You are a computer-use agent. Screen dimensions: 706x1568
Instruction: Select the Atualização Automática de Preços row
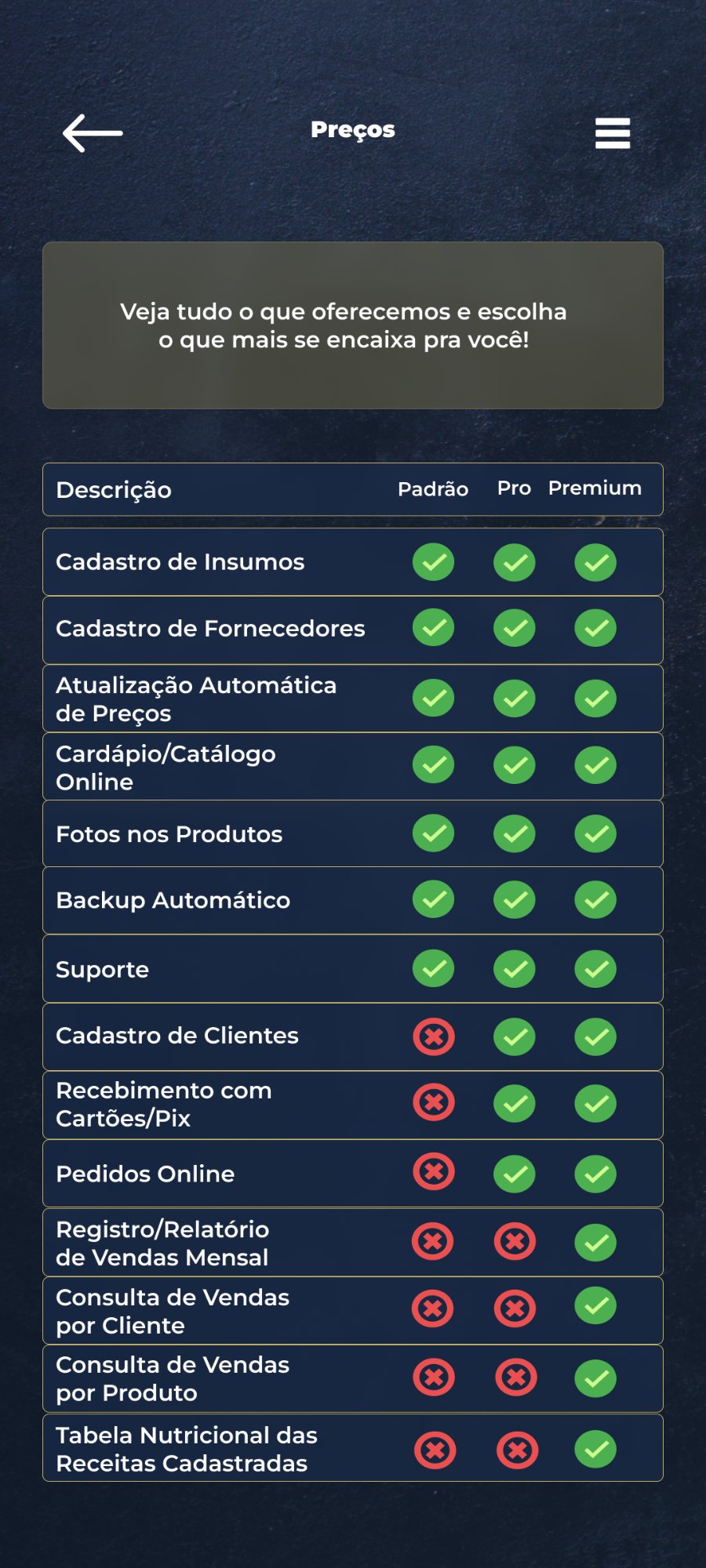click(x=196, y=699)
